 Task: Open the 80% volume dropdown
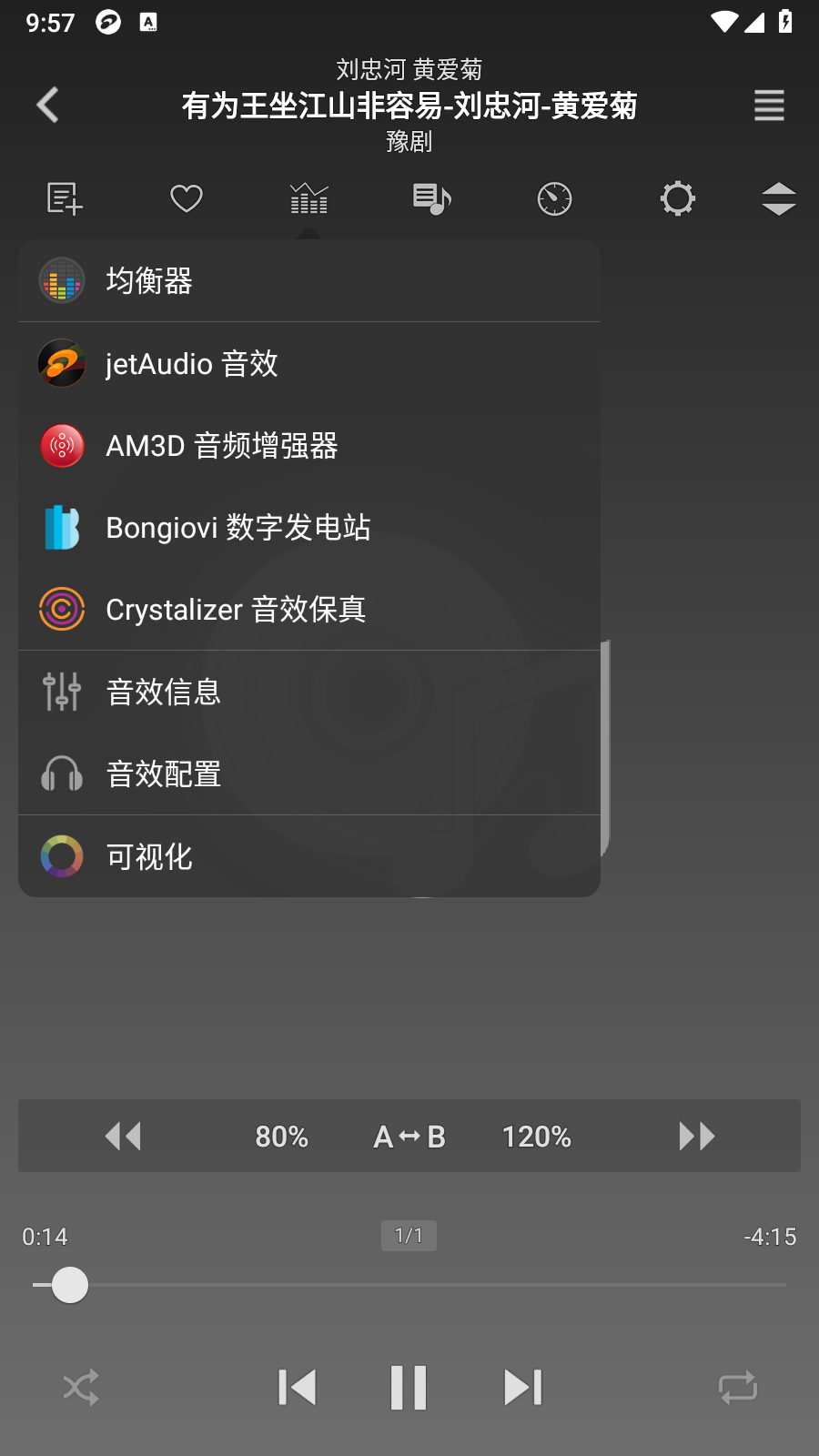280,1136
